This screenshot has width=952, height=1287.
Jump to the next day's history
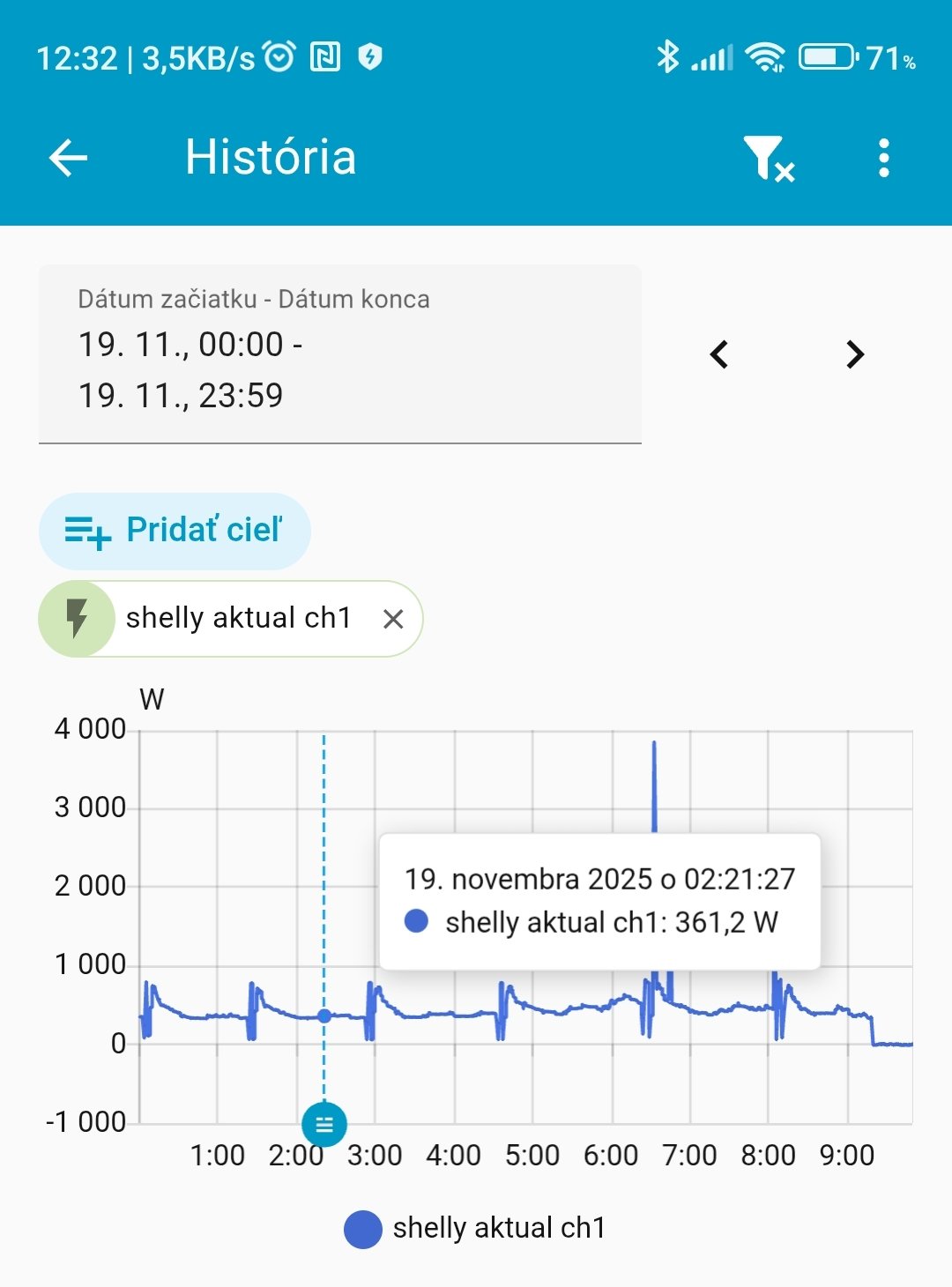[x=854, y=354]
